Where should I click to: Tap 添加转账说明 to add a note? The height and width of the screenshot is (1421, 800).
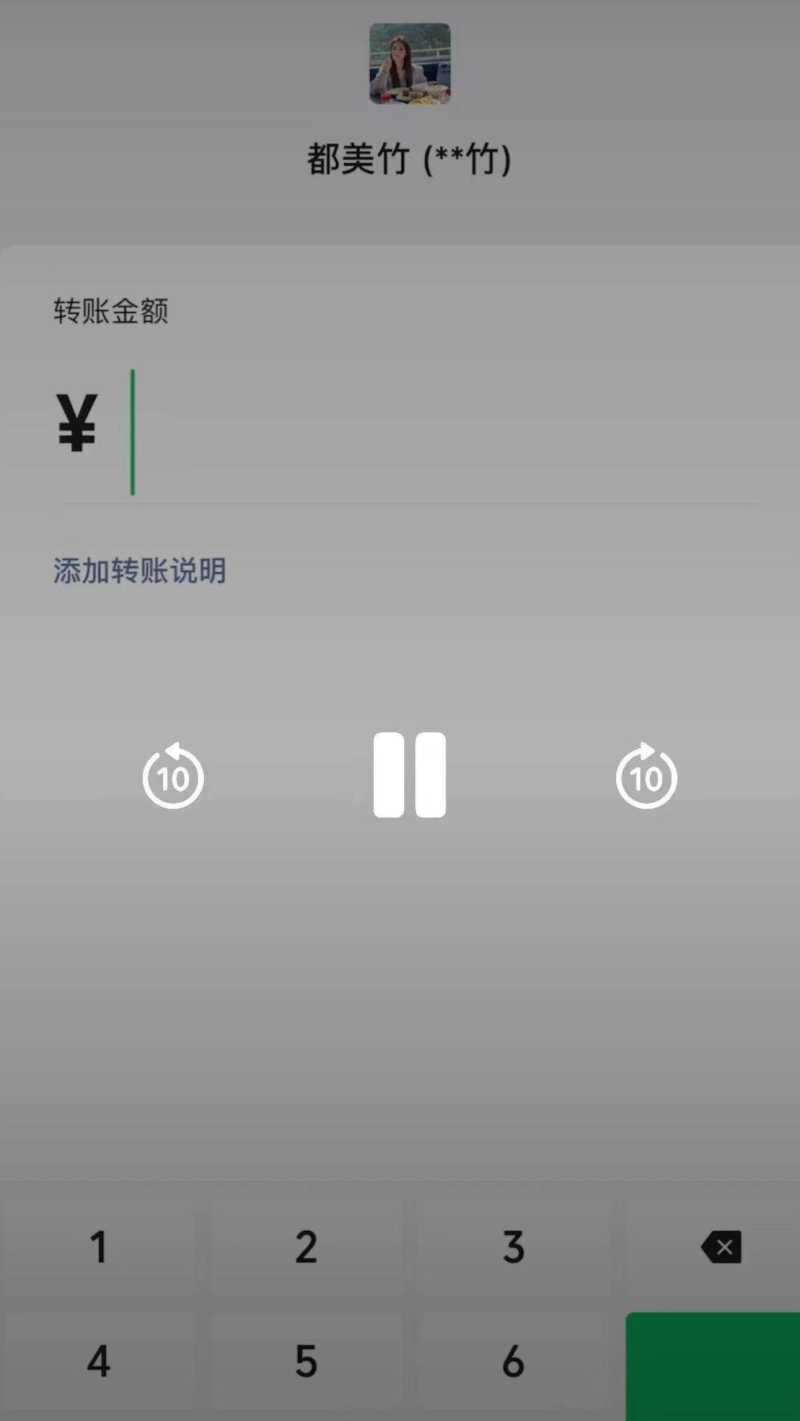(140, 571)
